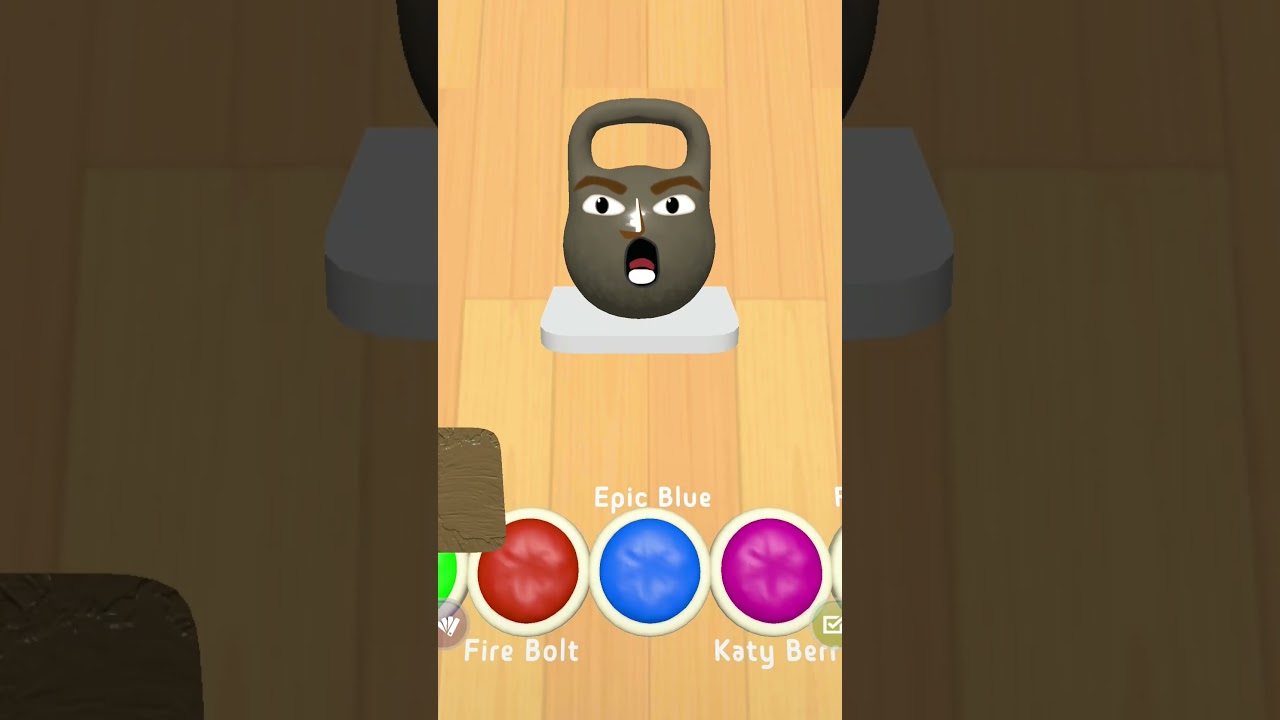Confirm painting with the checkmark button
Viewport: 1280px width, 720px height.
(830, 625)
